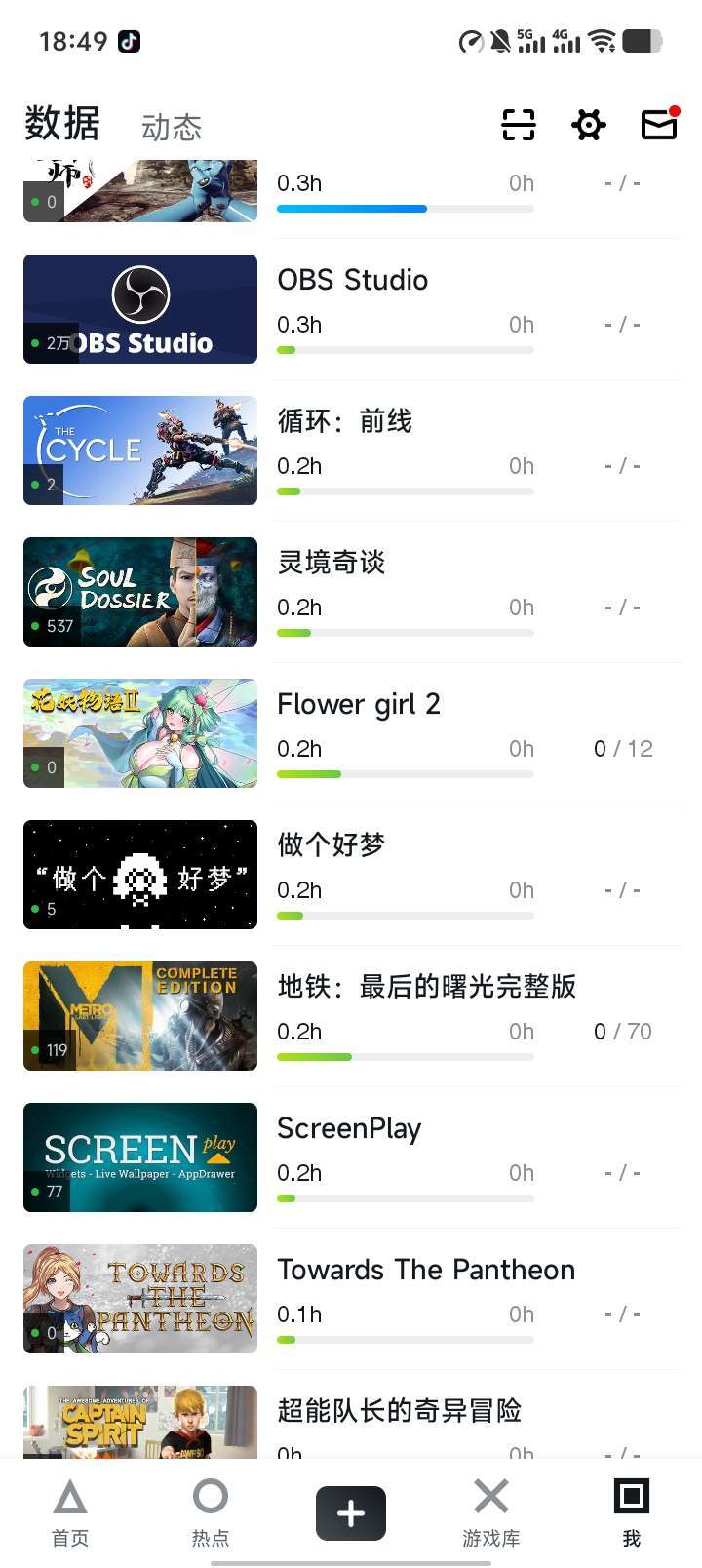Image resolution: width=702 pixels, height=1568 pixels.
Task: Open 地铁：最后的曙光完整版 row
Action: tap(427, 987)
